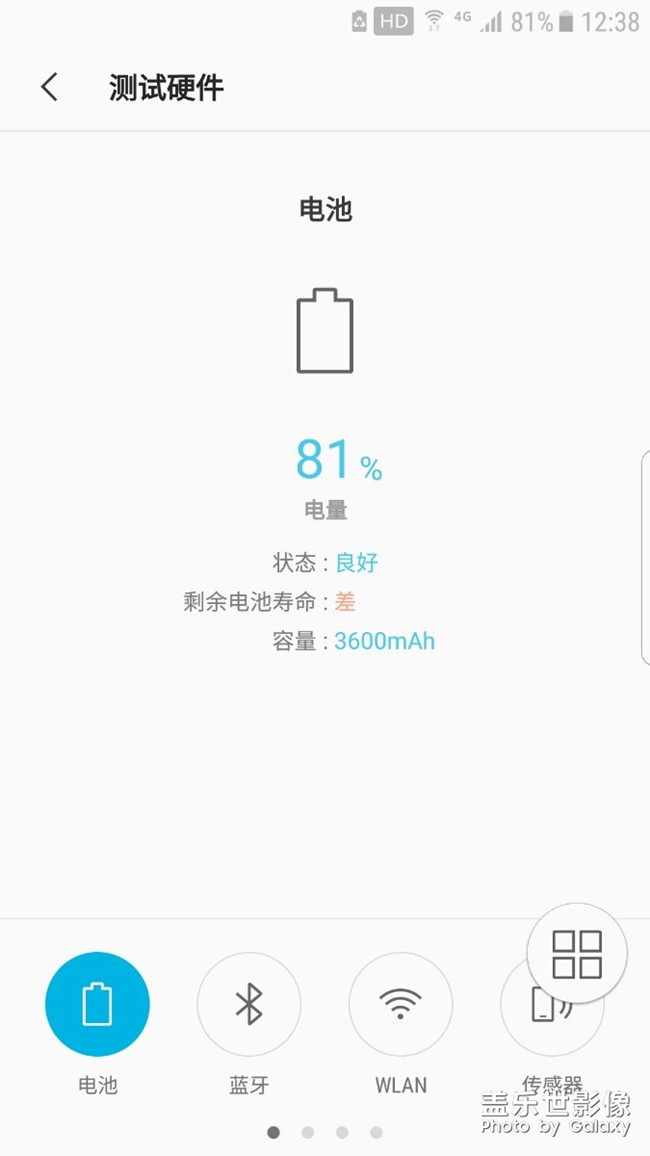Open the WLAN hardware test

tap(400, 1004)
